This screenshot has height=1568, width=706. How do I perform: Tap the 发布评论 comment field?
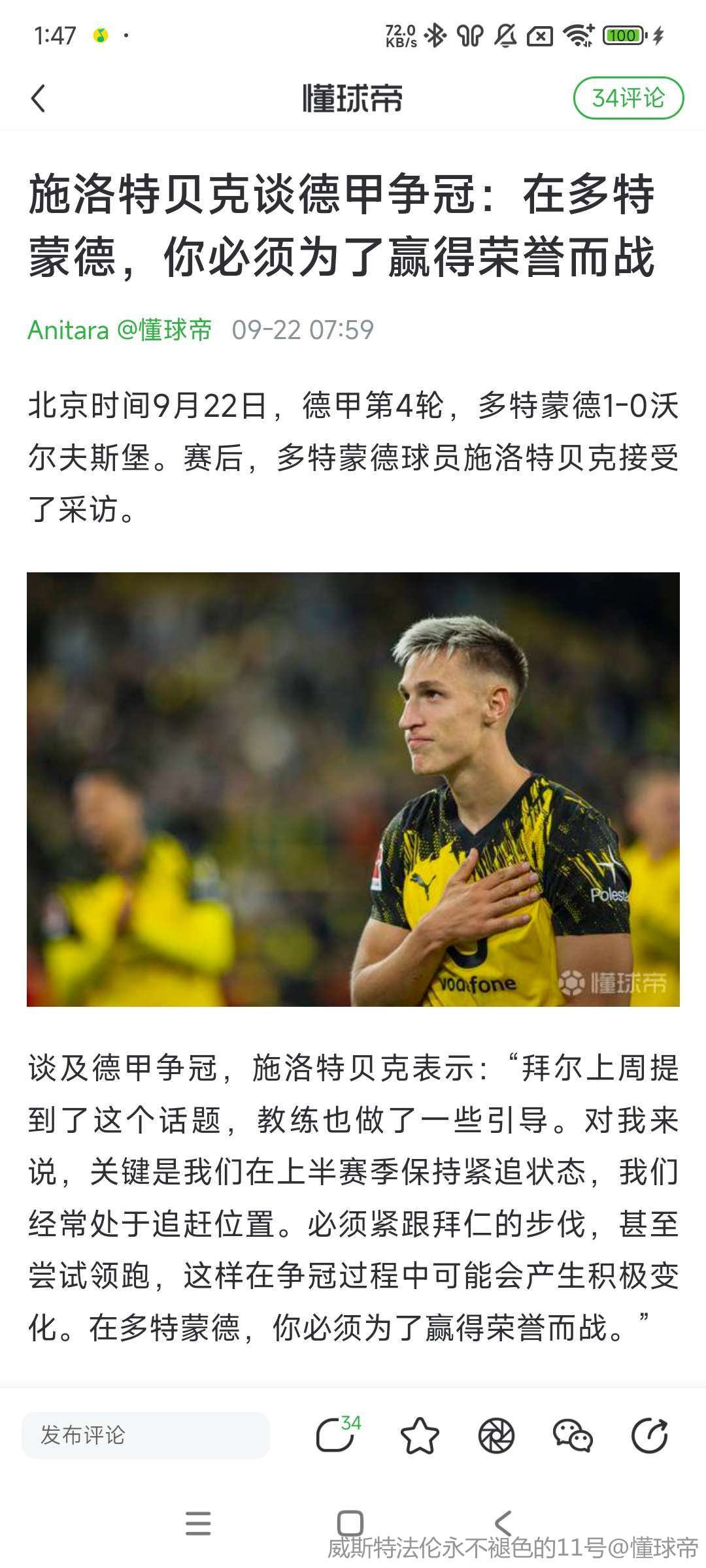(x=145, y=1435)
